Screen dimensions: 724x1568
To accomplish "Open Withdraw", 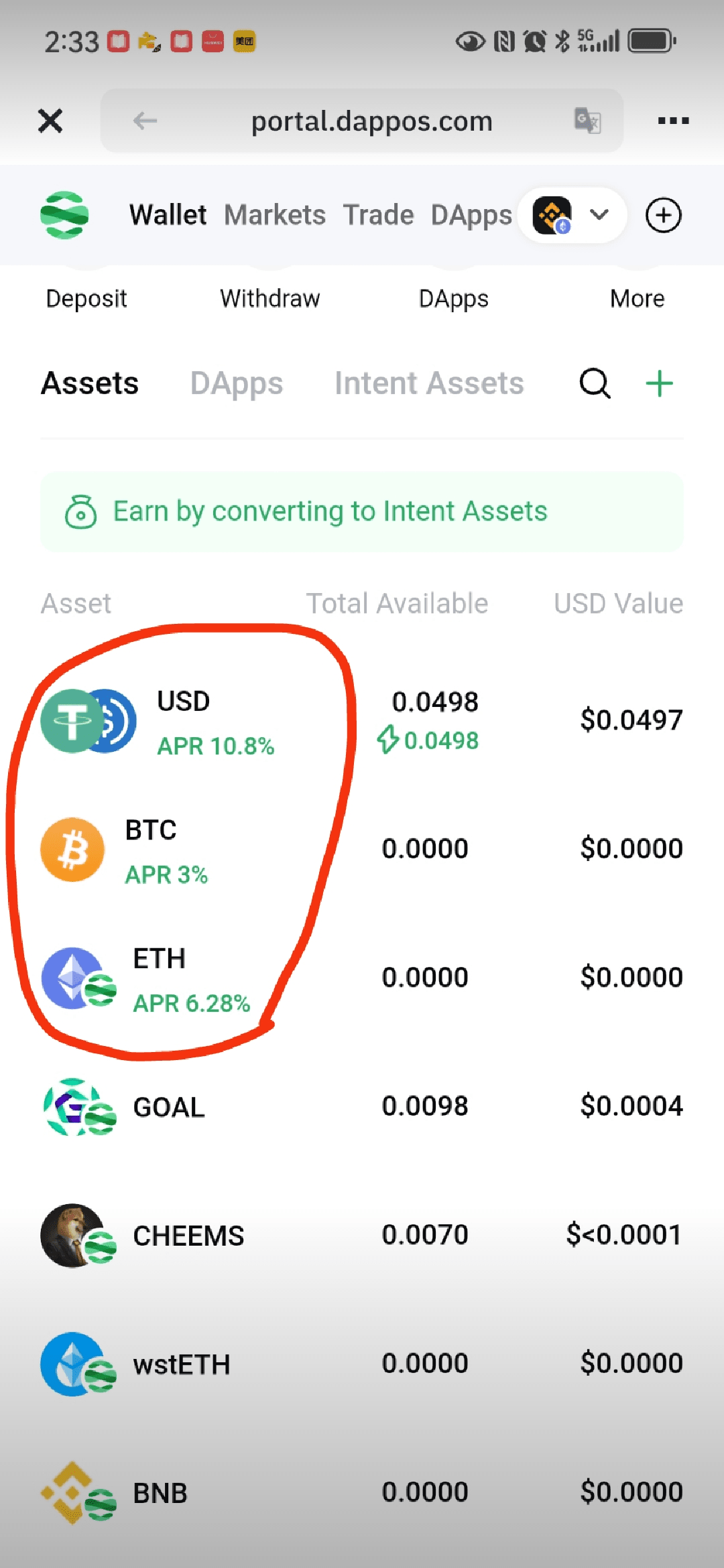I will (x=270, y=299).
